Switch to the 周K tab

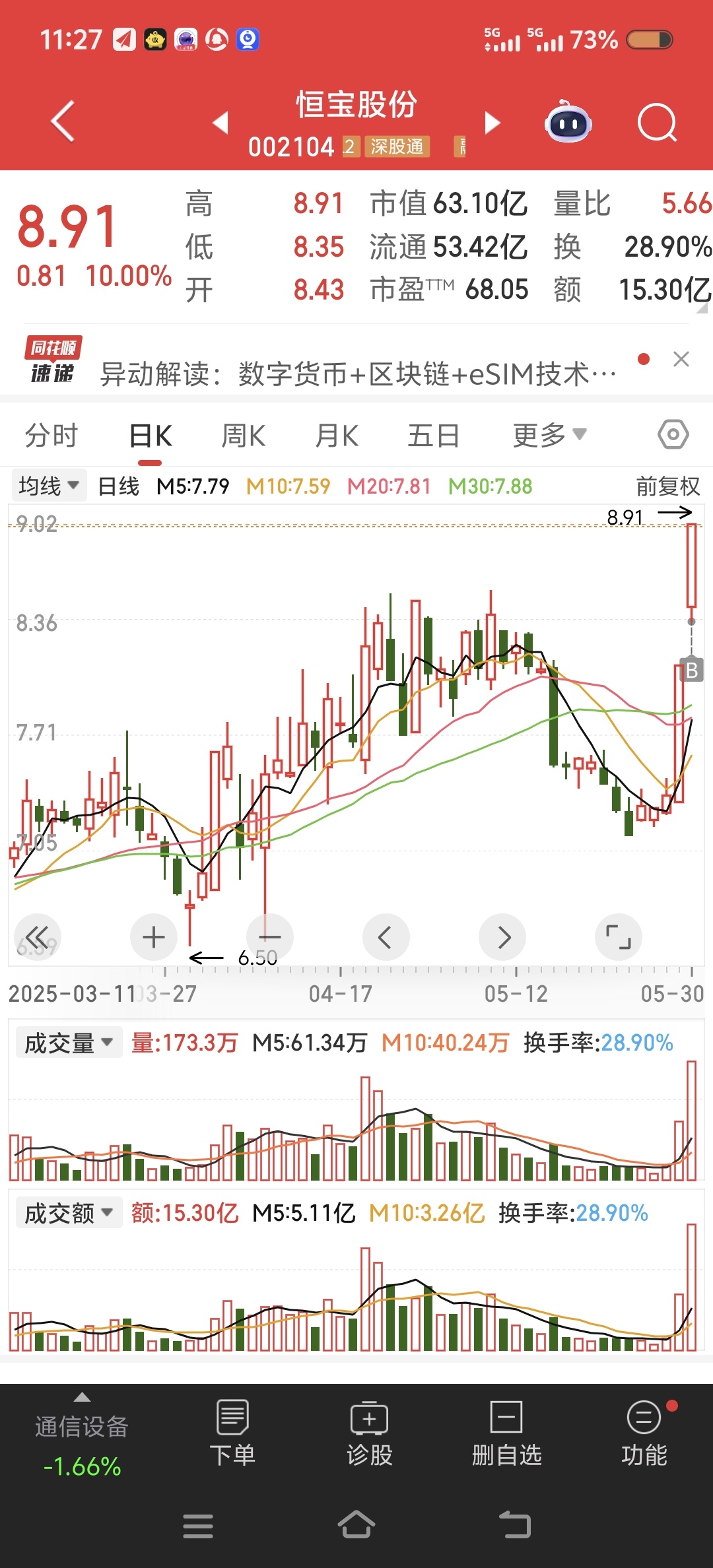(244, 436)
